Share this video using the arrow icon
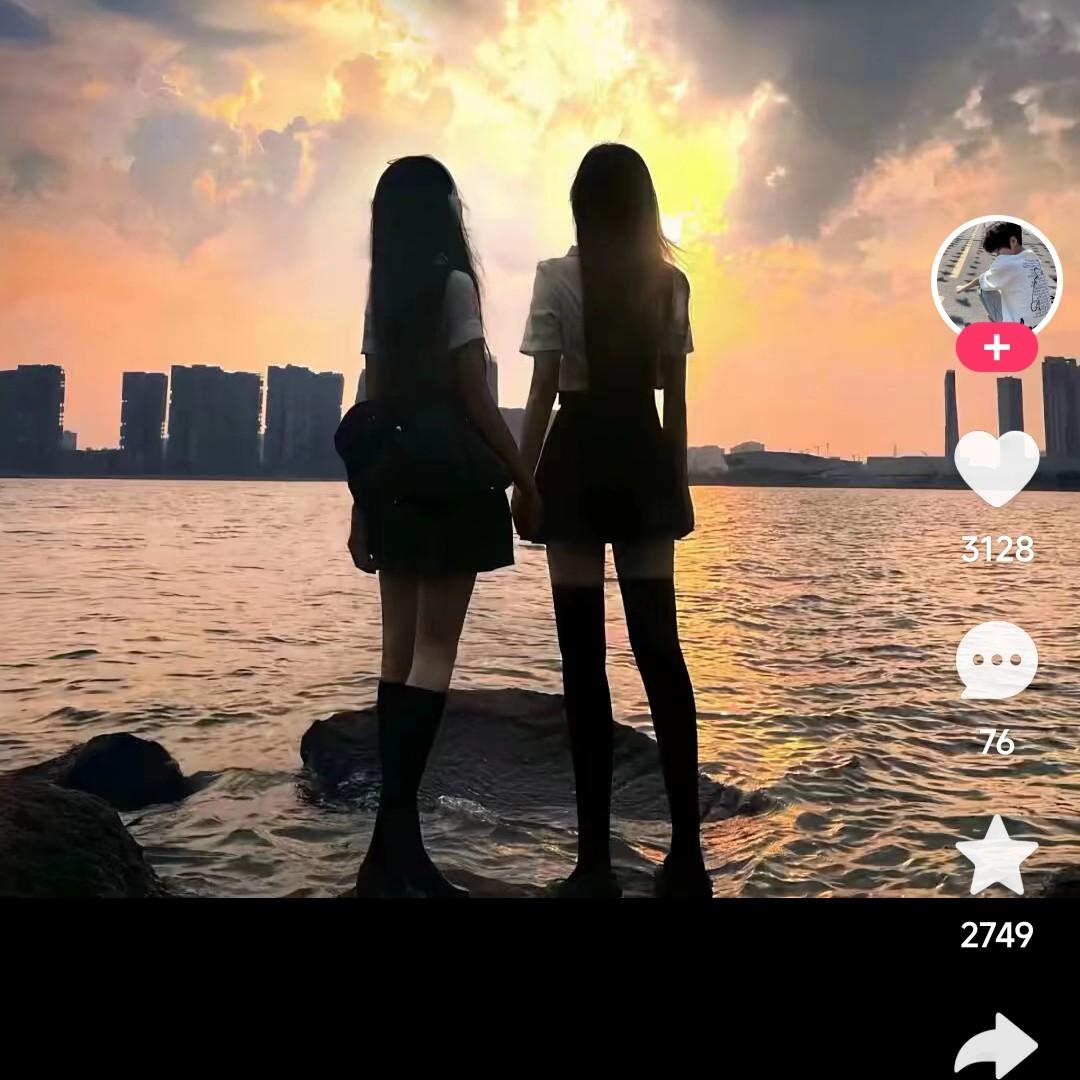The height and width of the screenshot is (1080, 1080). point(996,1046)
